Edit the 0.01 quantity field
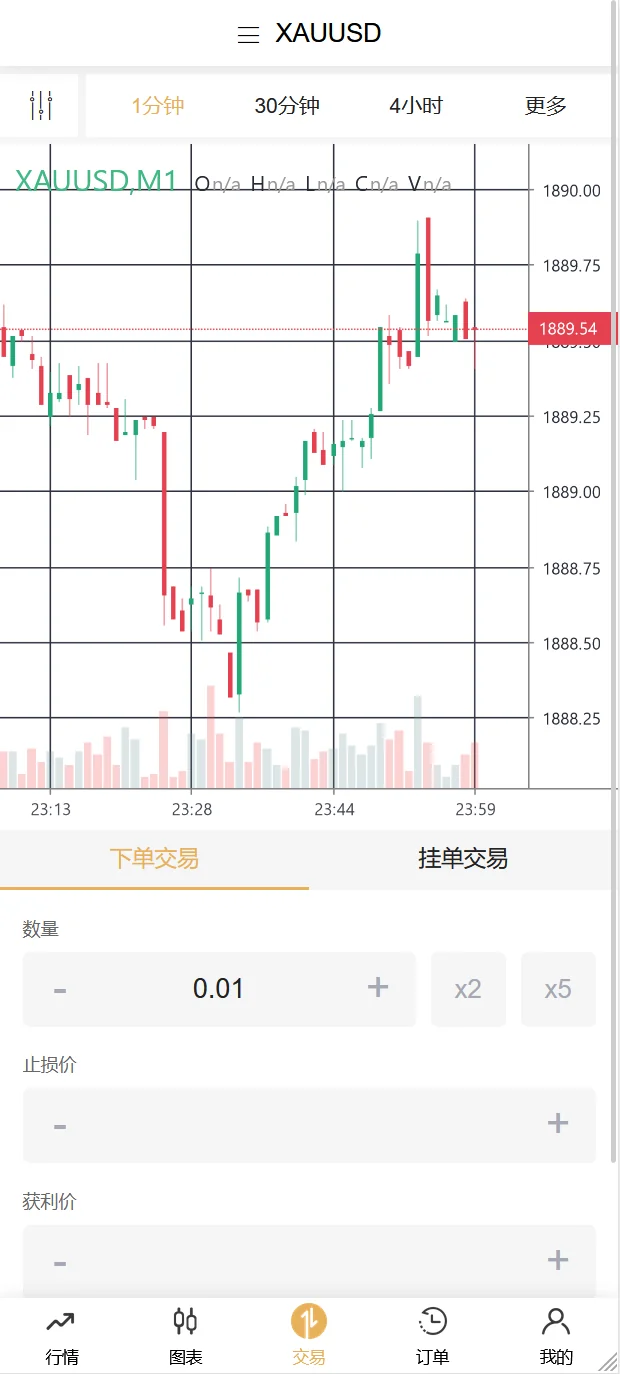This screenshot has height=1374, width=620. click(218, 989)
